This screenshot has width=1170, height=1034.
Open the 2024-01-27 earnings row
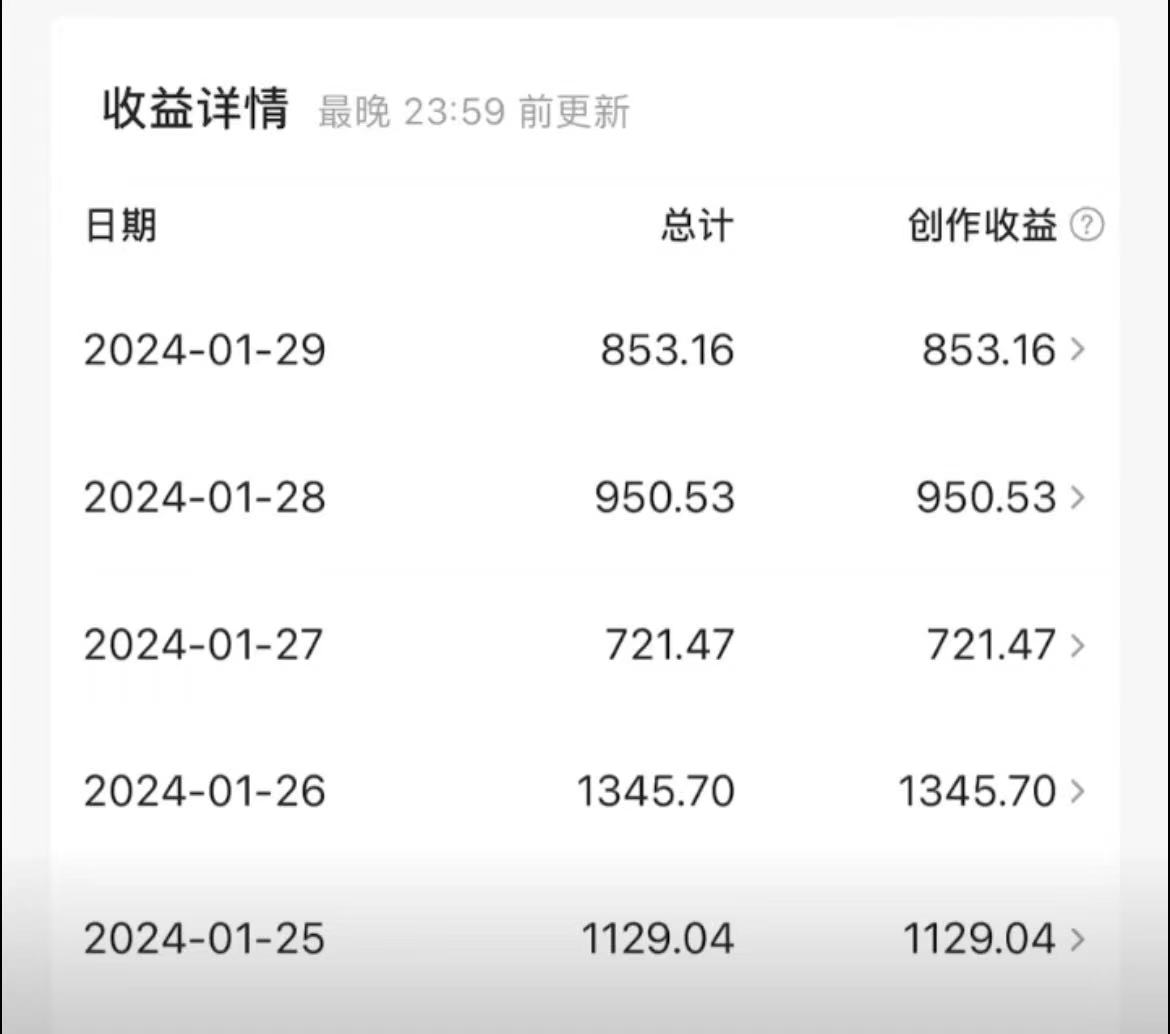pos(1076,645)
